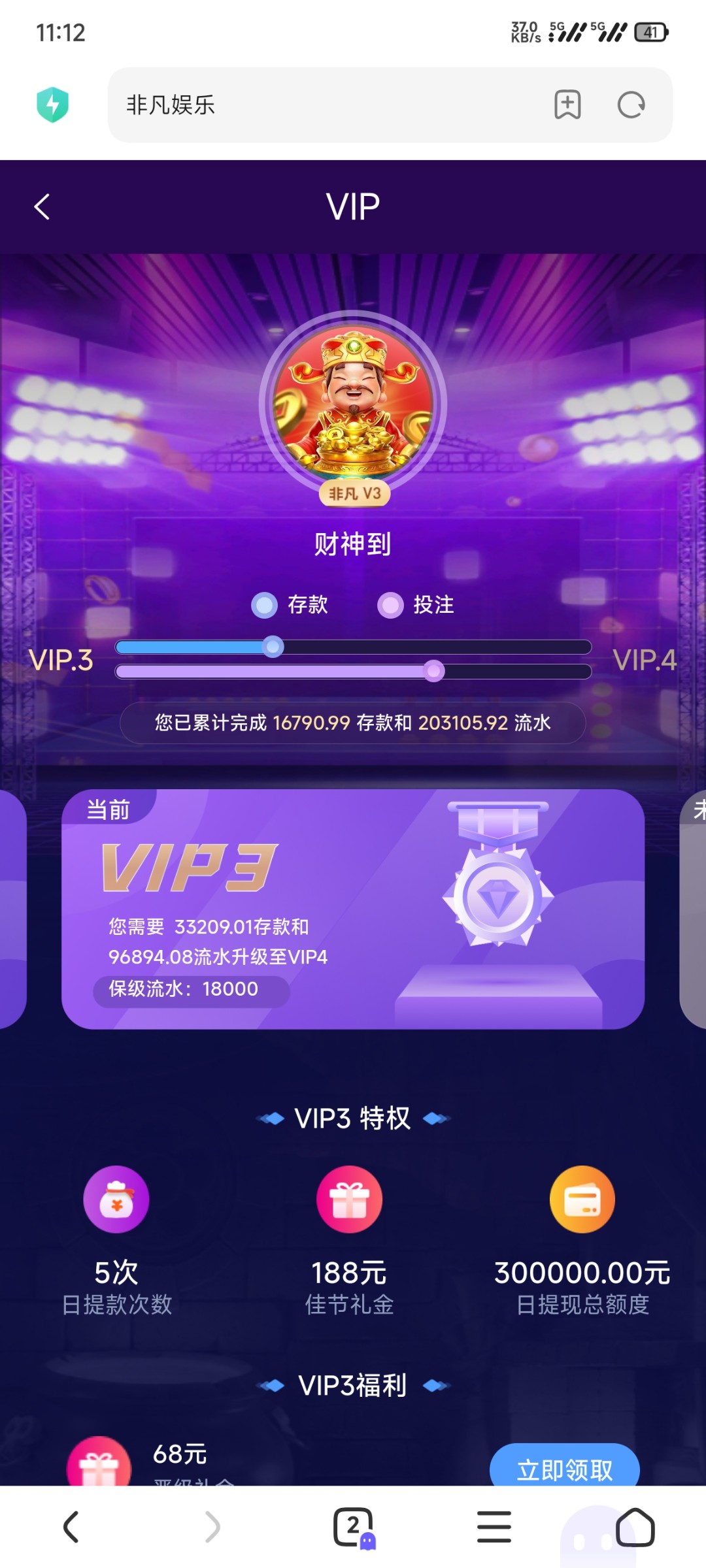Go to the browser home page

(x=635, y=1527)
